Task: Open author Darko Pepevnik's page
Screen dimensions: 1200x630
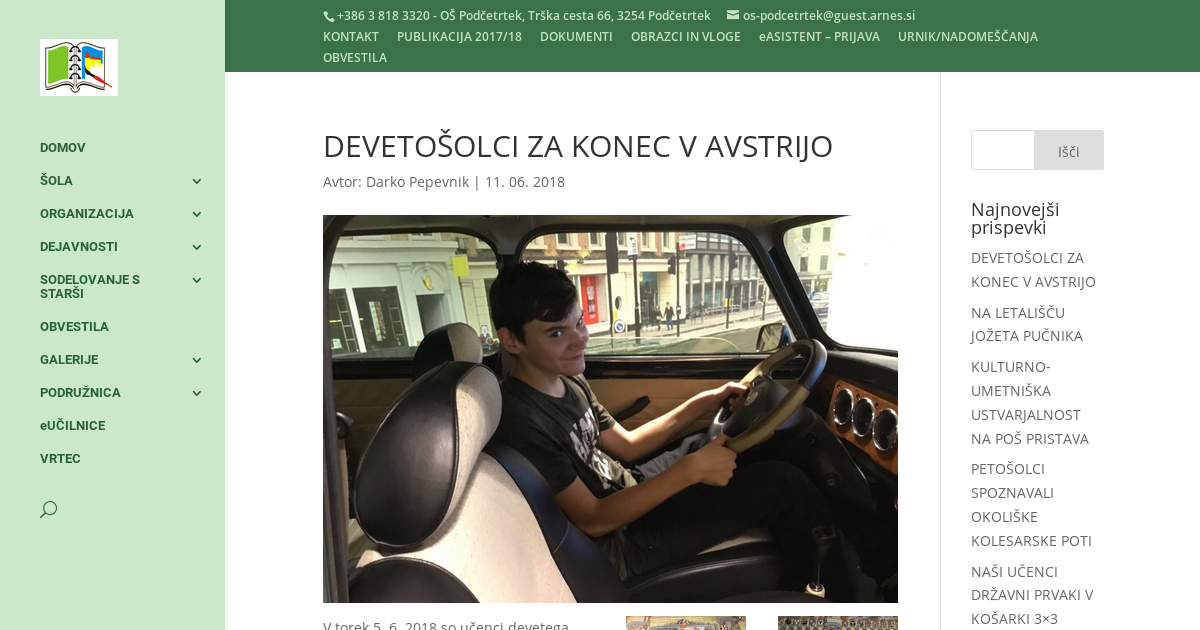Action: [x=417, y=182]
